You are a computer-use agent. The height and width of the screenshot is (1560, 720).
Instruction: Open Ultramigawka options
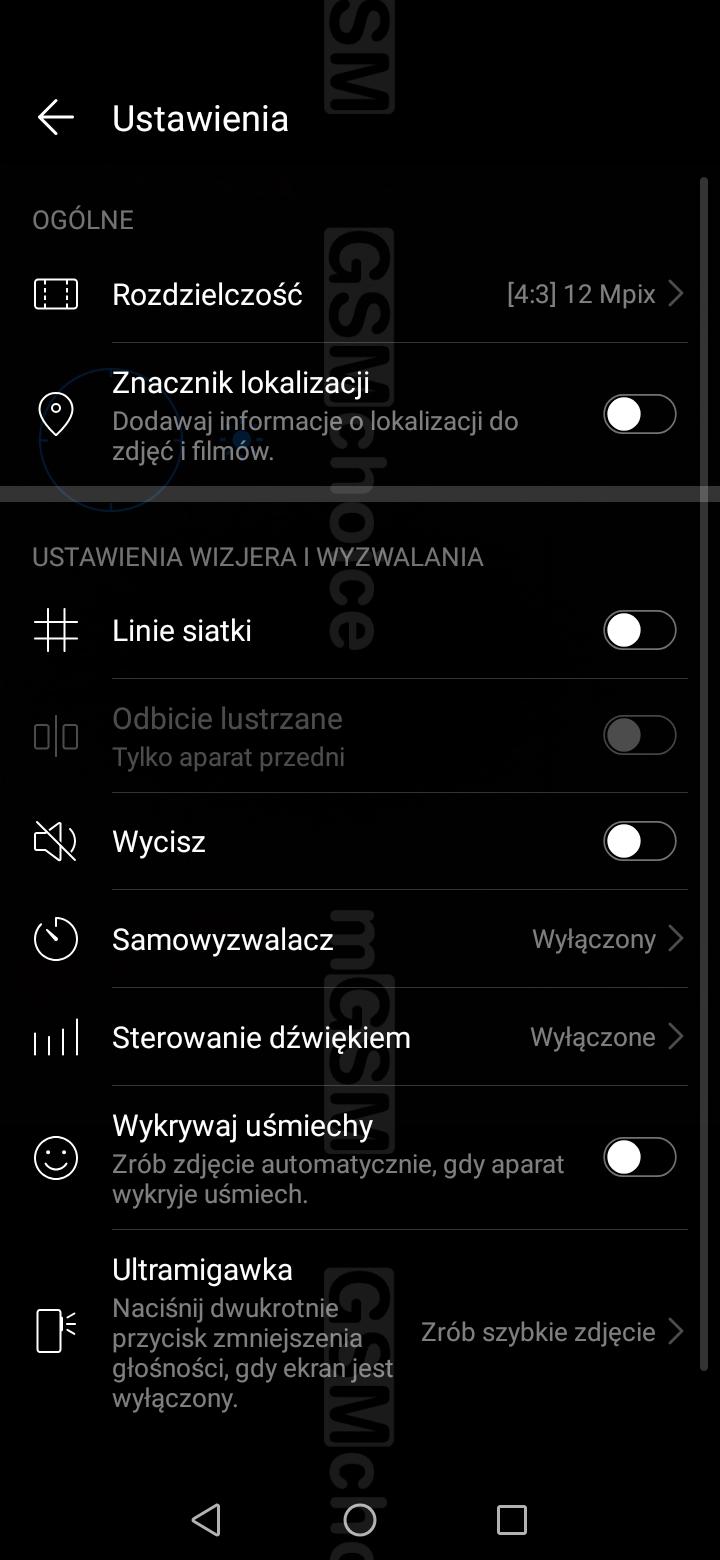360,1331
